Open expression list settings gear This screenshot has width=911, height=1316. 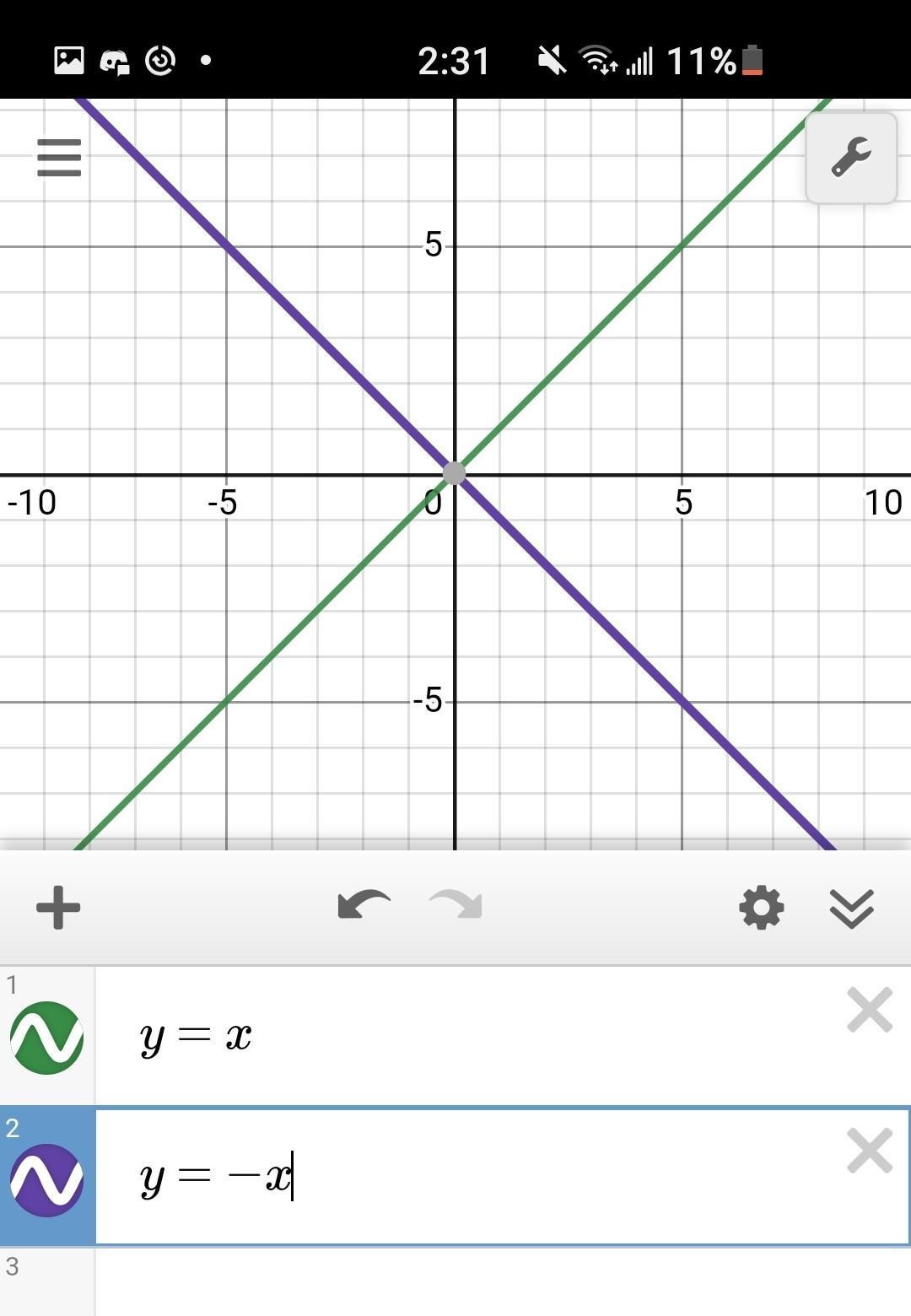(761, 908)
